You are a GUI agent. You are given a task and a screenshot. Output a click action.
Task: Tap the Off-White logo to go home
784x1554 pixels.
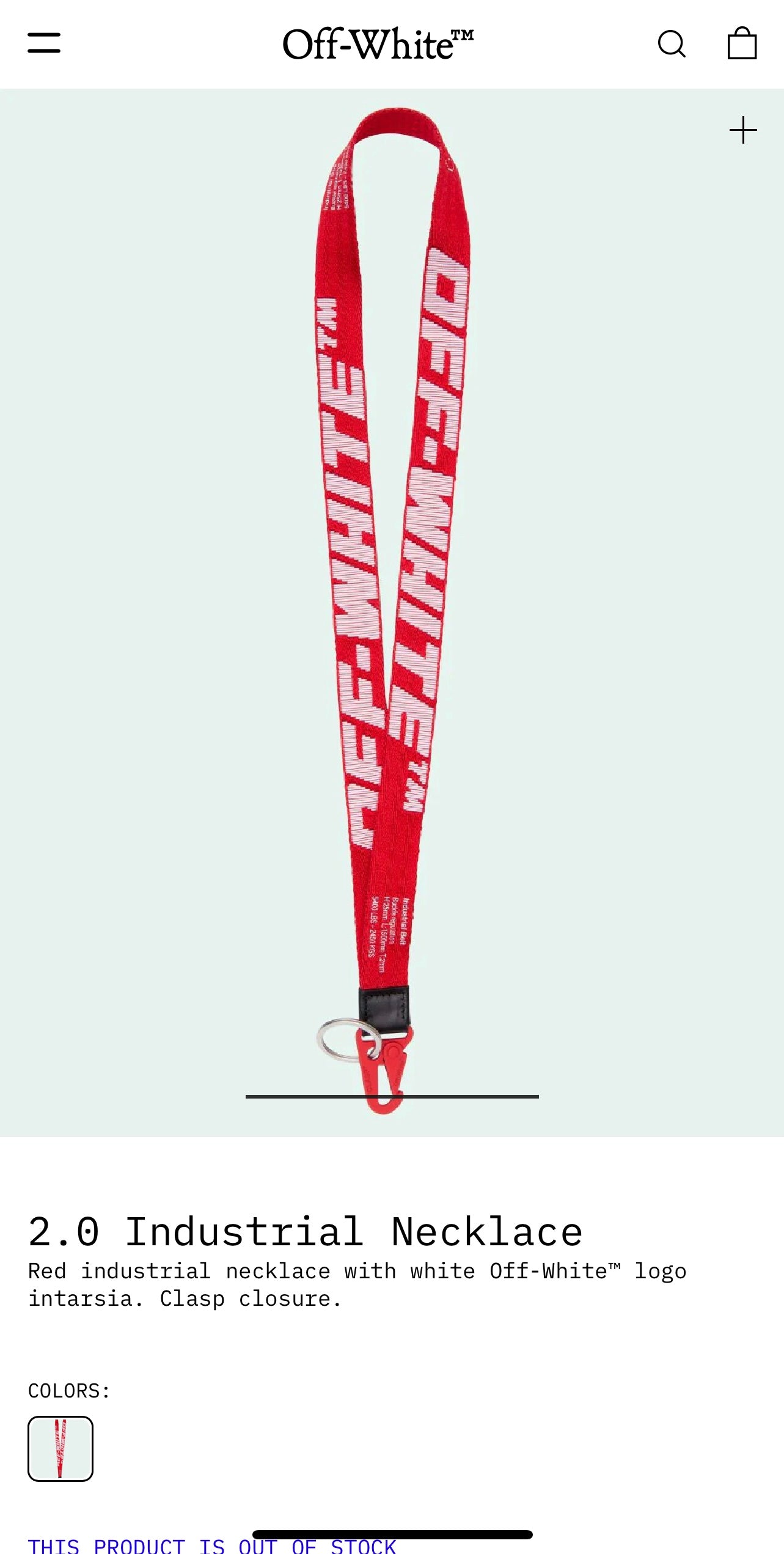[x=378, y=44]
